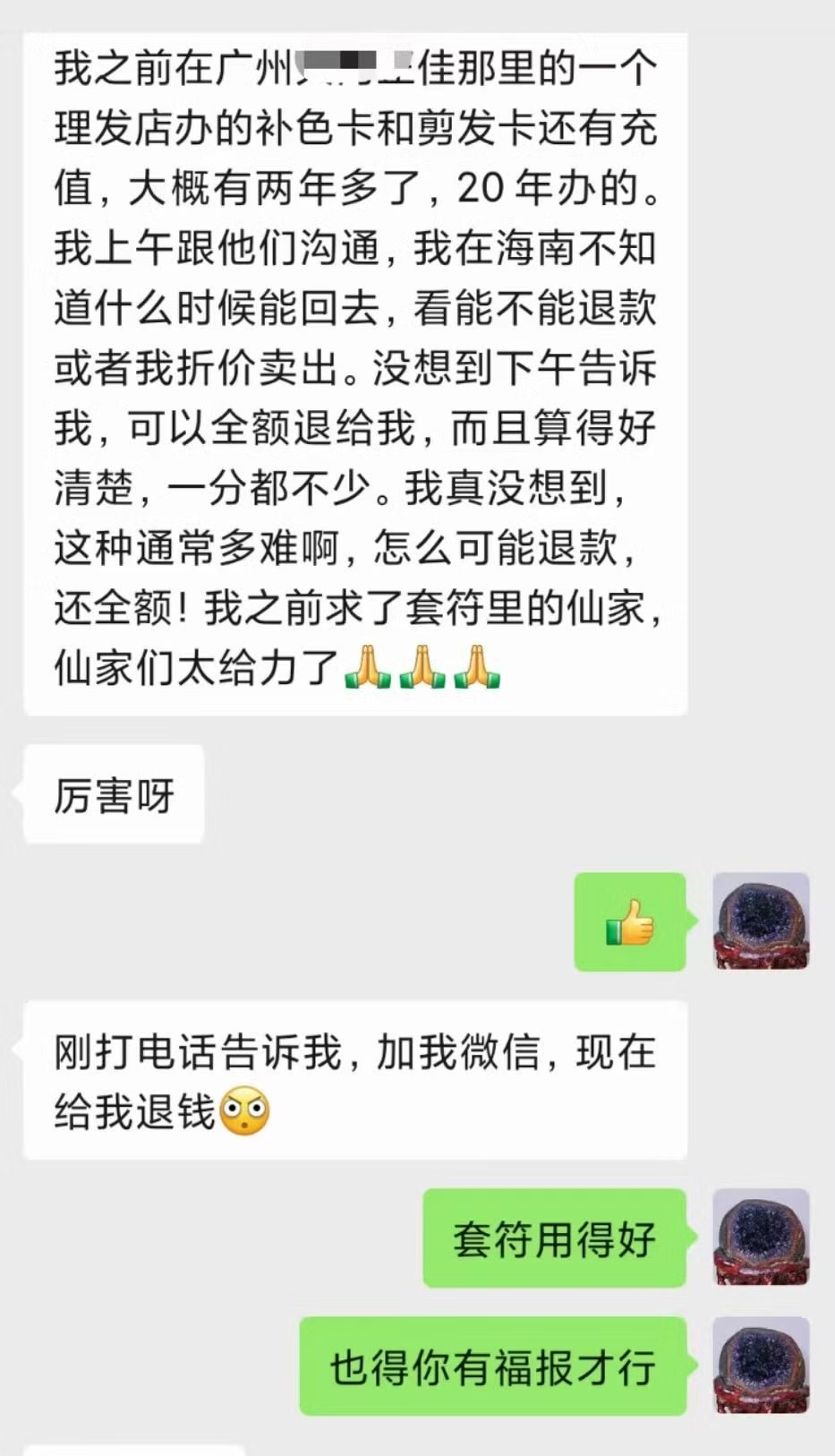Click the avatar next to '也得你有福报才行'
835x1456 pixels.
(760, 1367)
